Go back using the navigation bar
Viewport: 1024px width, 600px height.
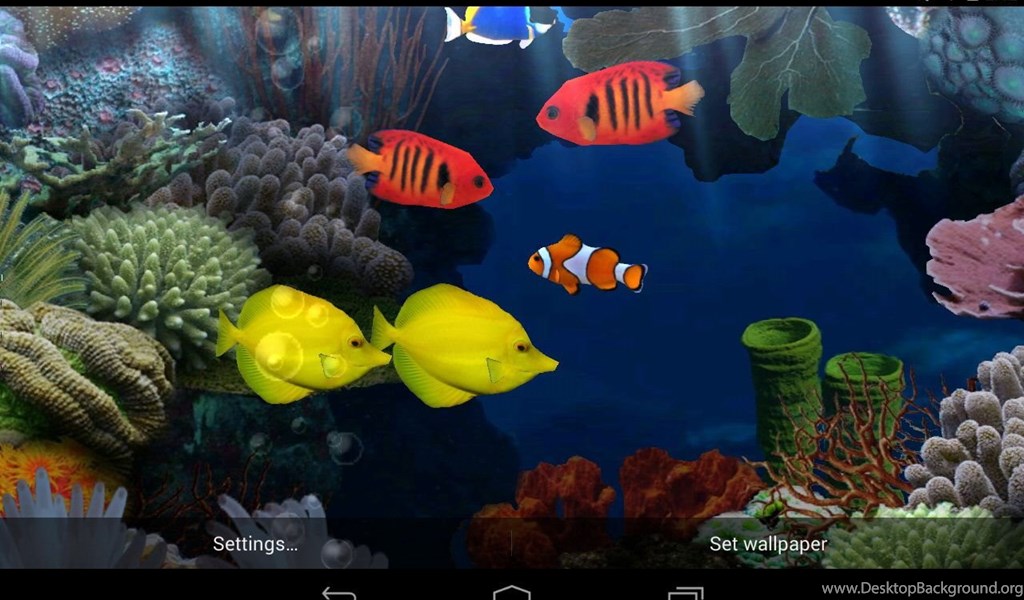click(x=339, y=593)
